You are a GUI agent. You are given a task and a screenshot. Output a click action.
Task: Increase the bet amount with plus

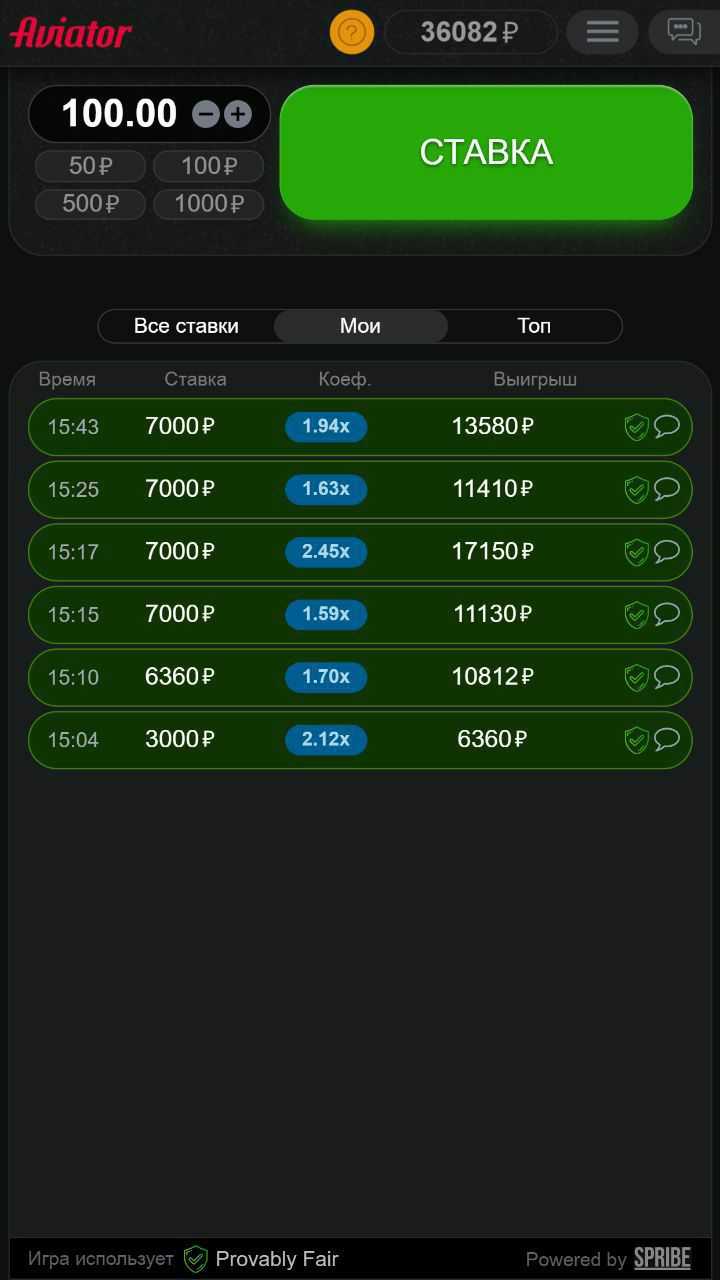[x=237, y=114]
